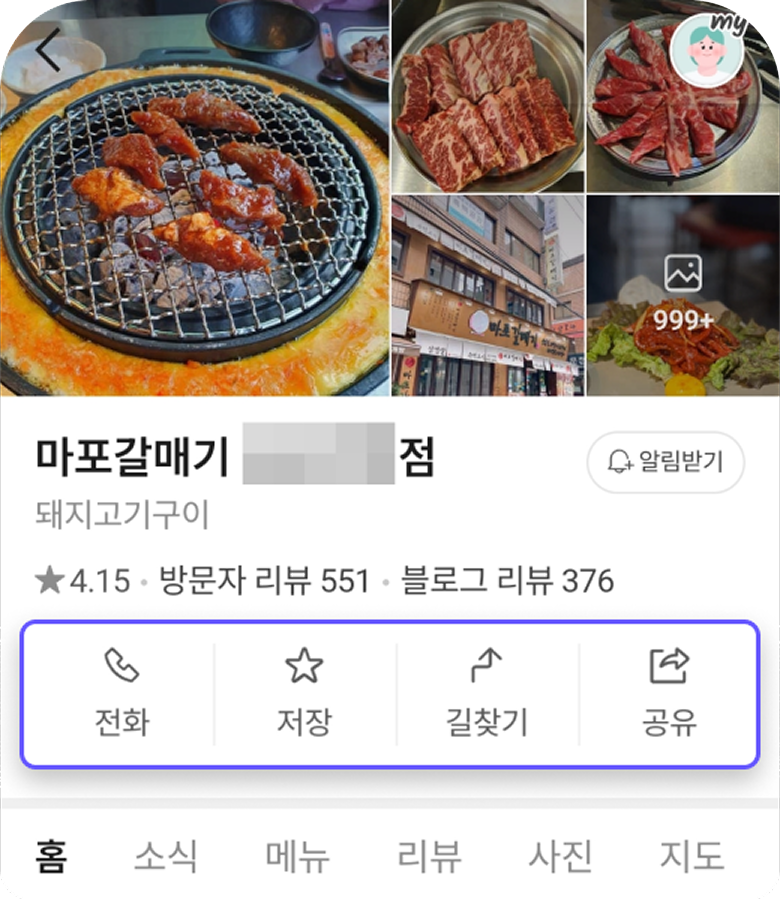Share this place via 공유
This screenshot has height=900, width=780.
tap(669, 692)
